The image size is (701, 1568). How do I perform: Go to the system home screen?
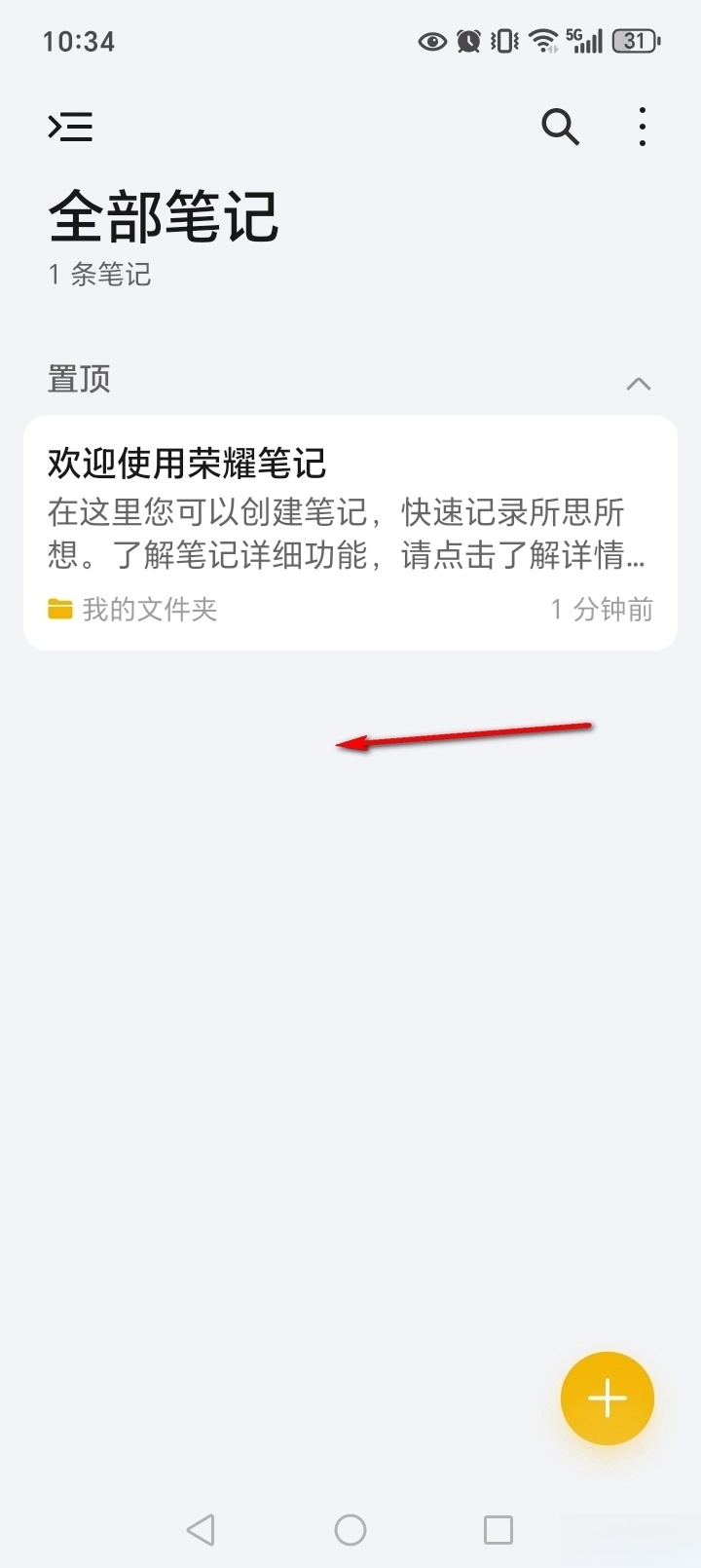350,1529
